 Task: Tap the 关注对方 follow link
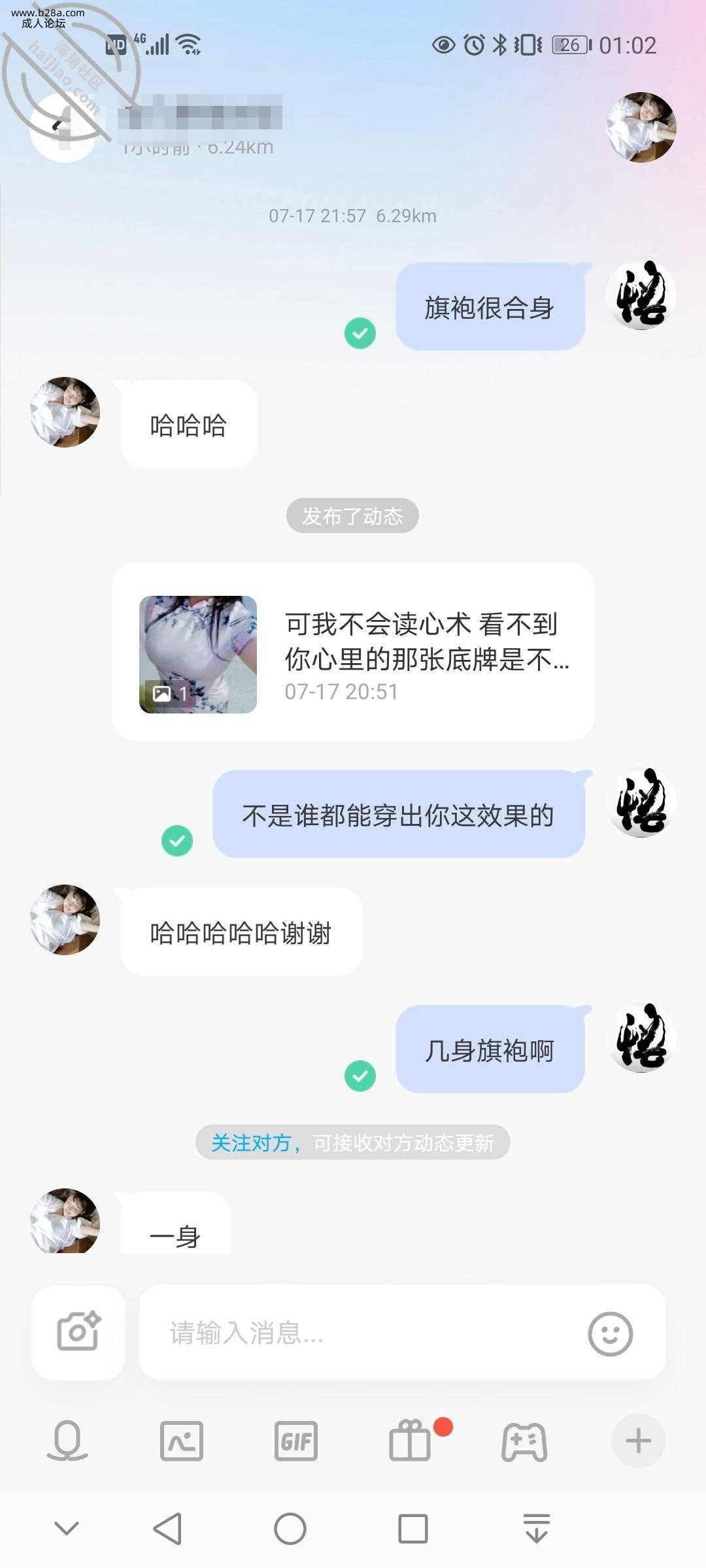pos(250,1143)
